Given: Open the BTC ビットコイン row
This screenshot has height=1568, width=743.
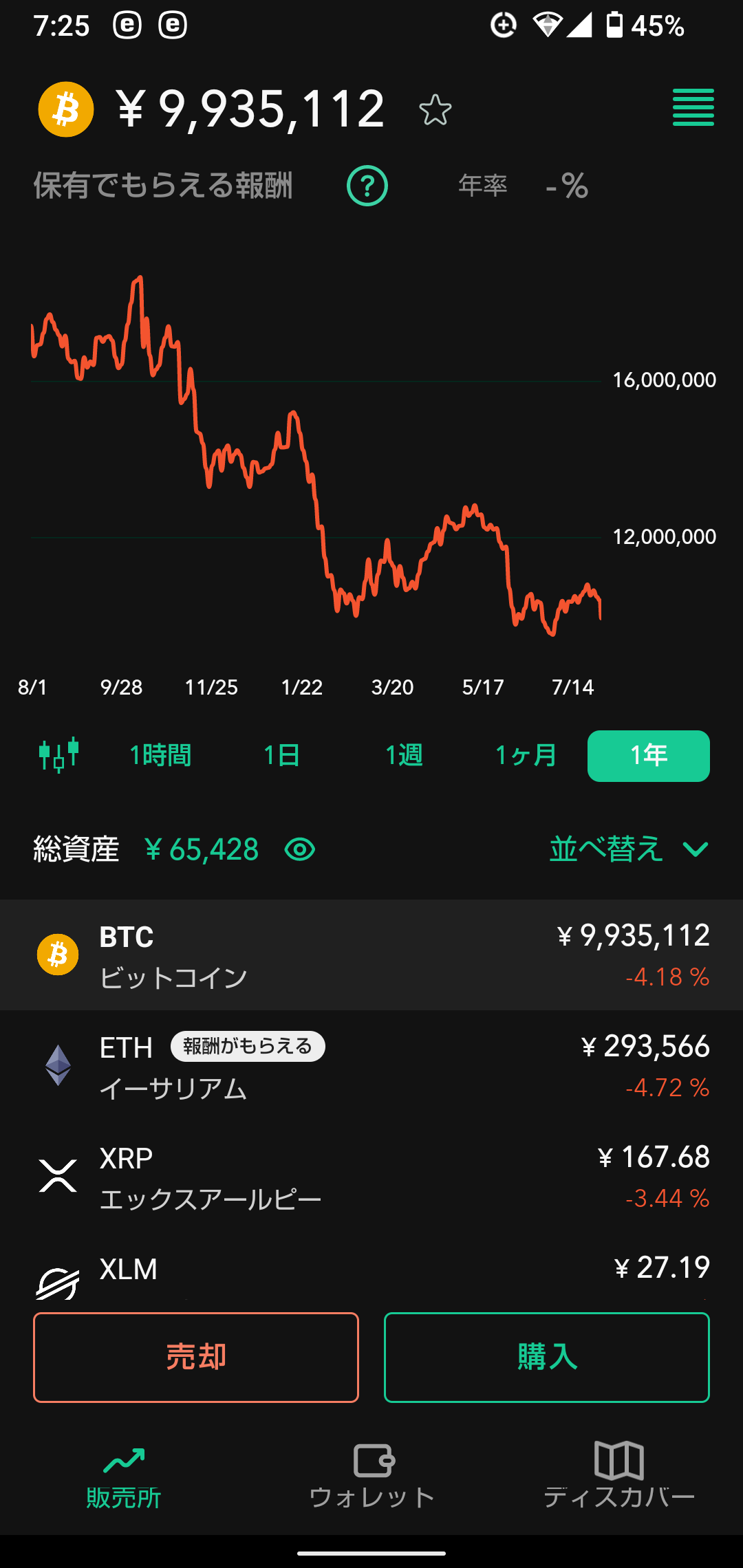Looking at the screenshot, I should click(x=371, y=955).
